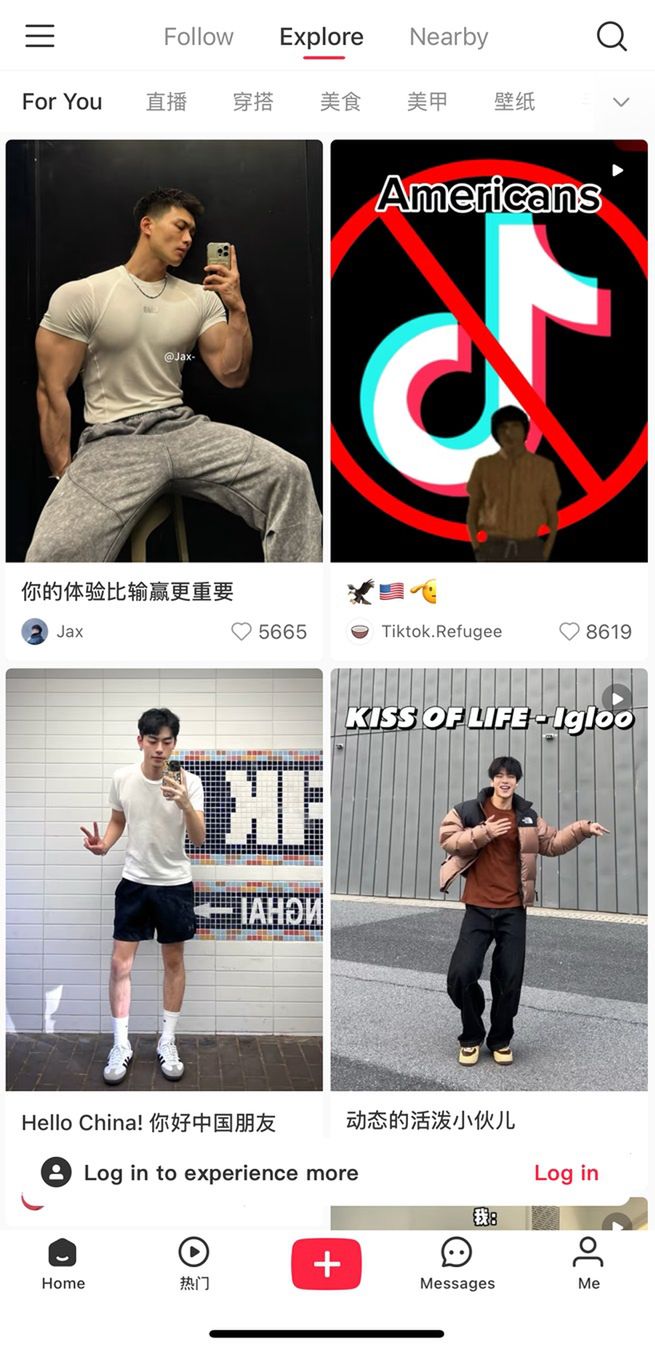Switch to the Follow tab

[198, 37]
